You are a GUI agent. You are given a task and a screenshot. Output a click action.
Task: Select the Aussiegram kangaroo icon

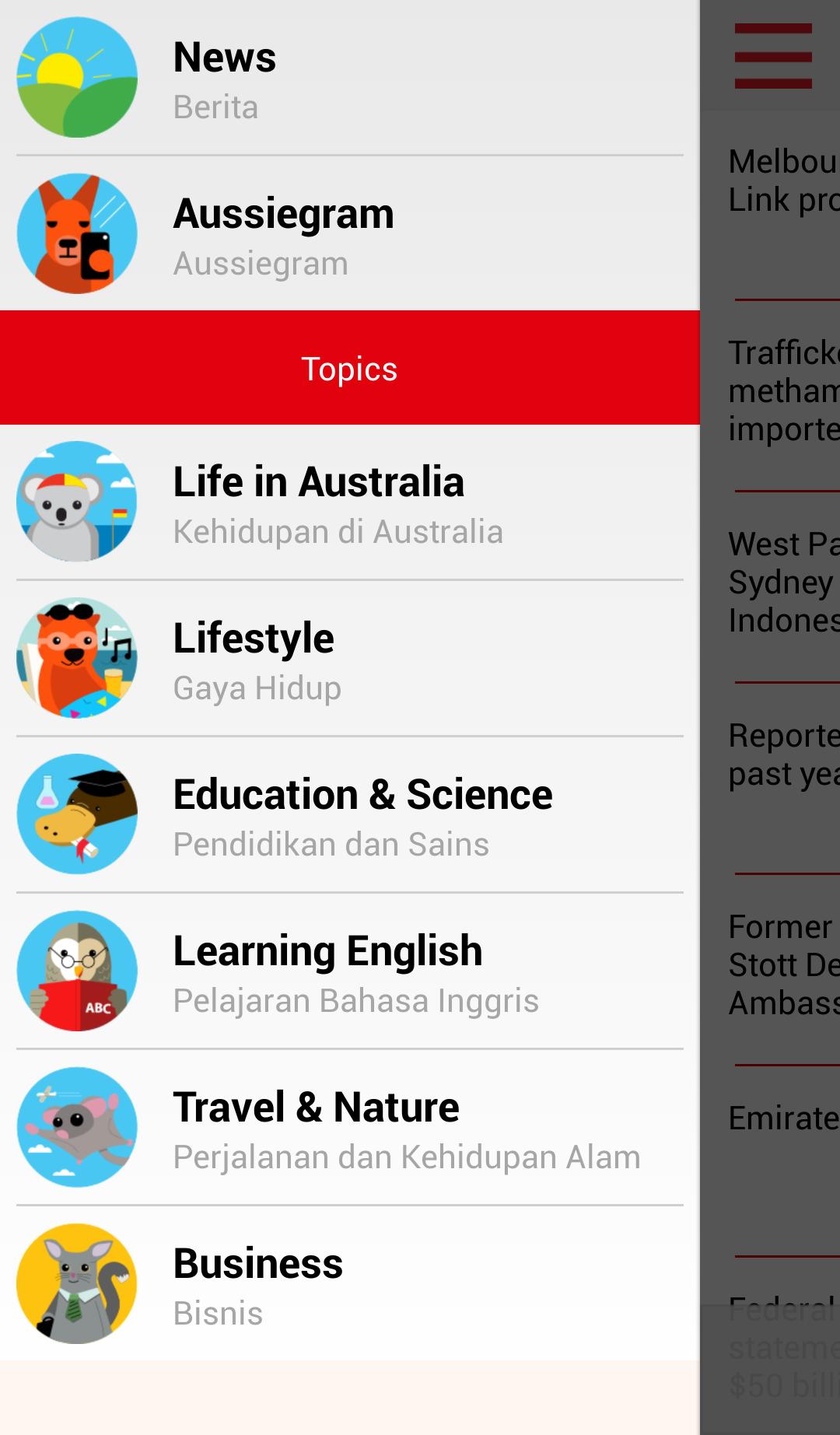pos(76,231)
